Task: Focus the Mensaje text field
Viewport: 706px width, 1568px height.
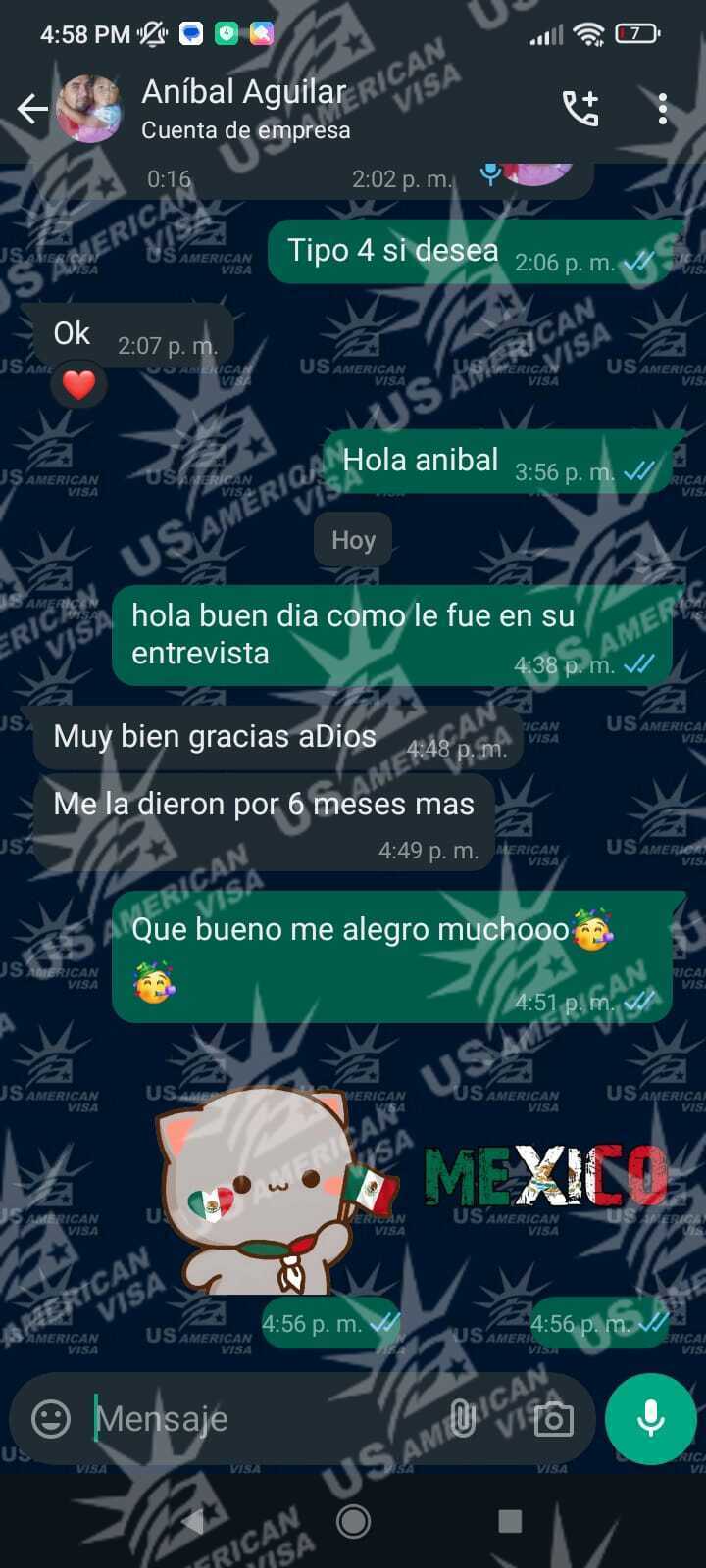Action: pyautogui.click(x=265, y=1418)
